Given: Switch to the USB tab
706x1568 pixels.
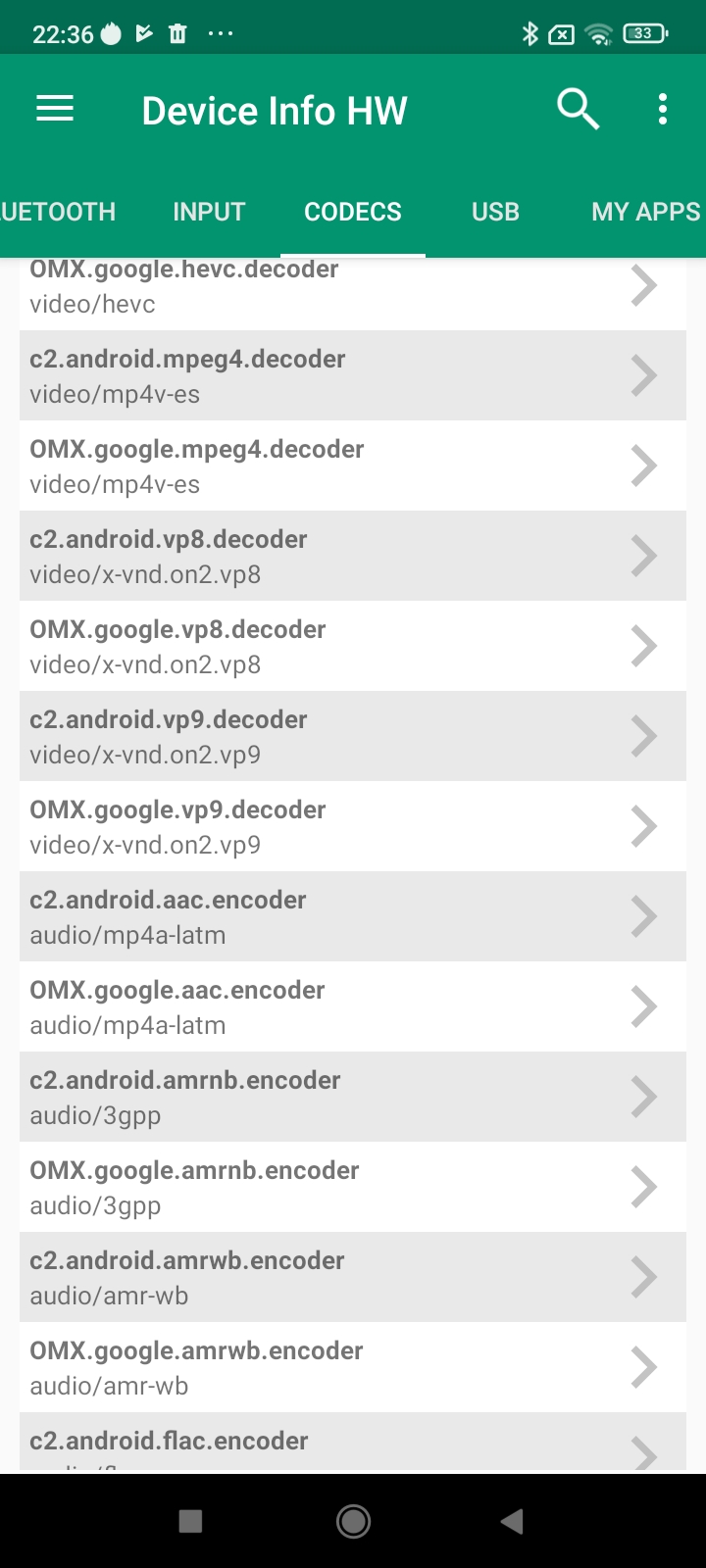Looking at the screenshot, I should click(x=495, y=212).
